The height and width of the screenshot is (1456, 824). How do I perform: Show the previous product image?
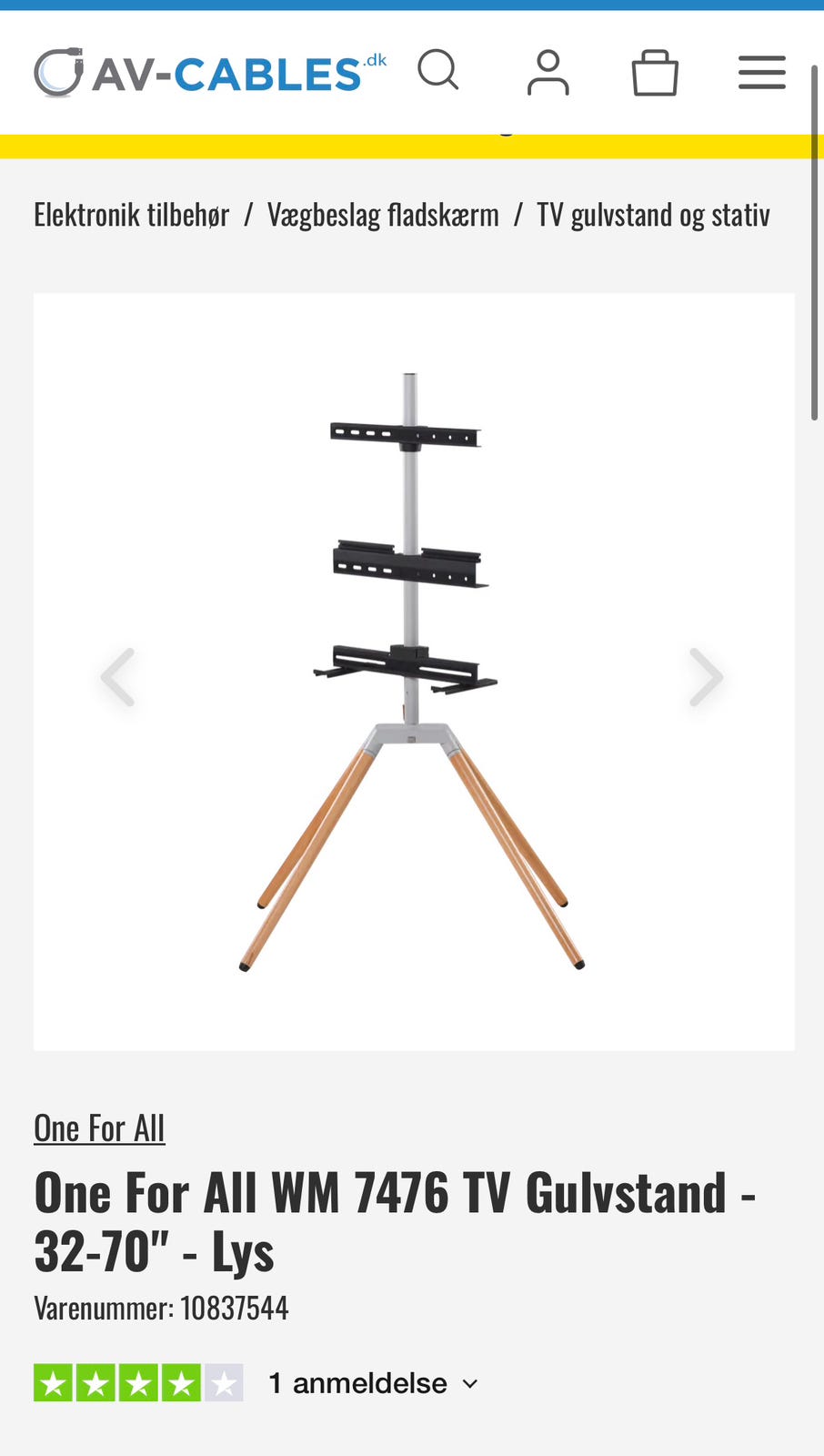[118, 677]
